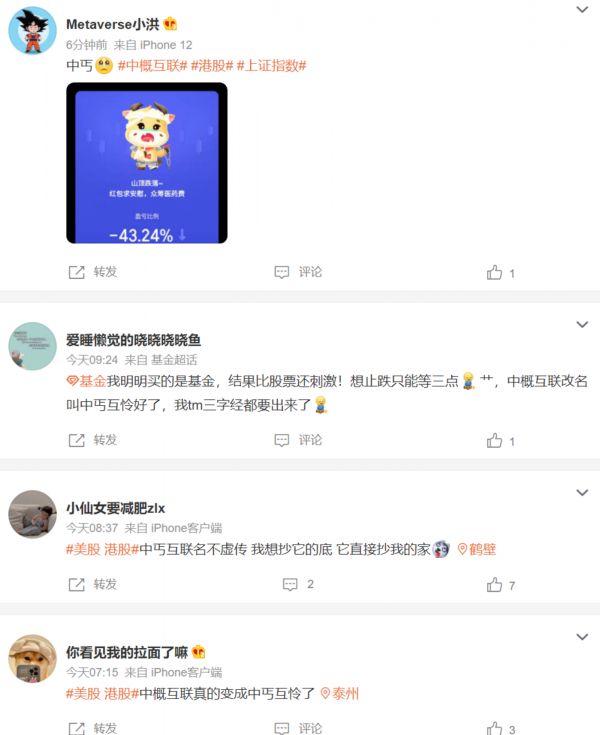Screen dimensions: 600x735
Task: Open 你看见我的拉面了嘛's profile avatar
Action: tap(31, 659)
